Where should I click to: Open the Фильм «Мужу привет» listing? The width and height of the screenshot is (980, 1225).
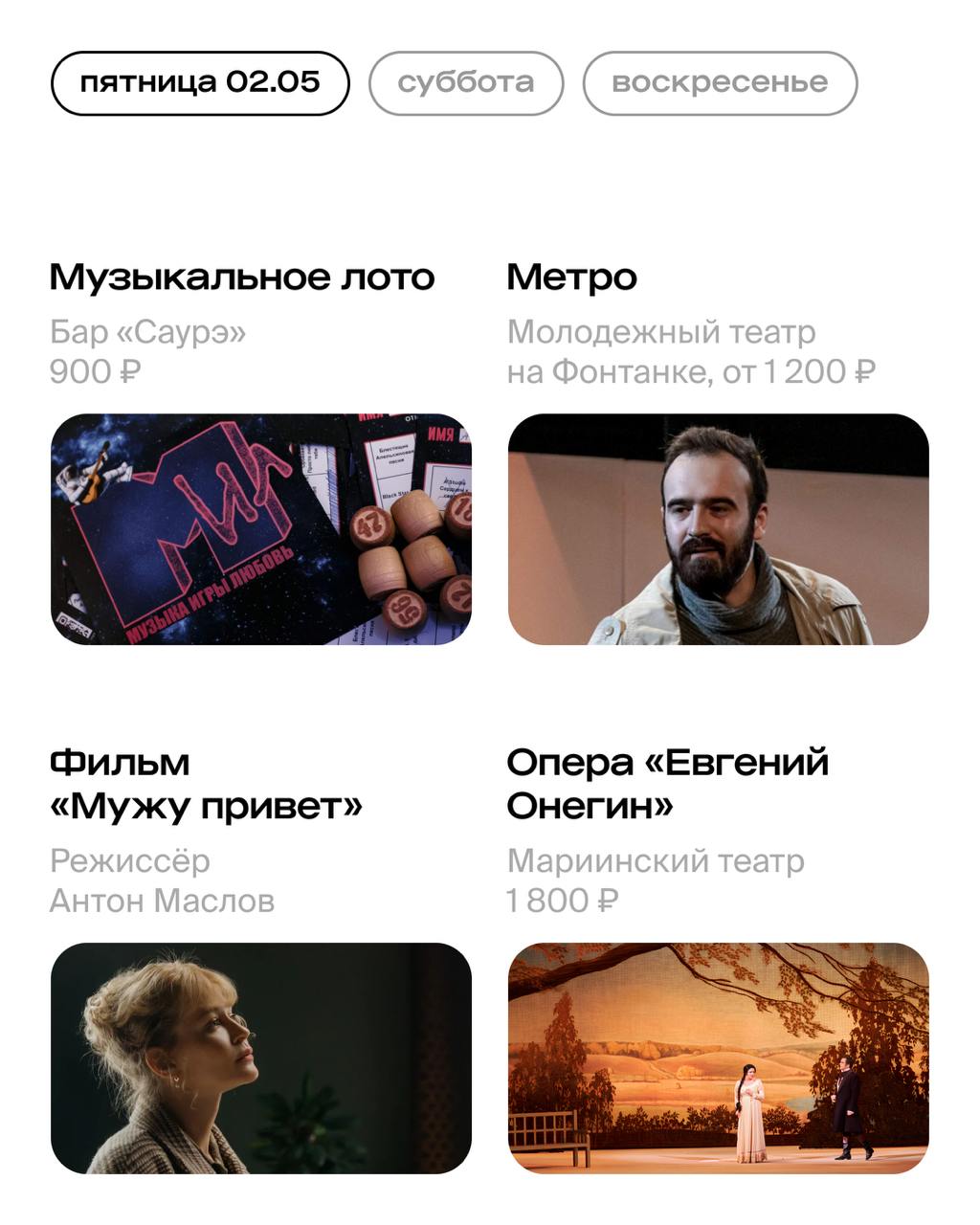206,785
